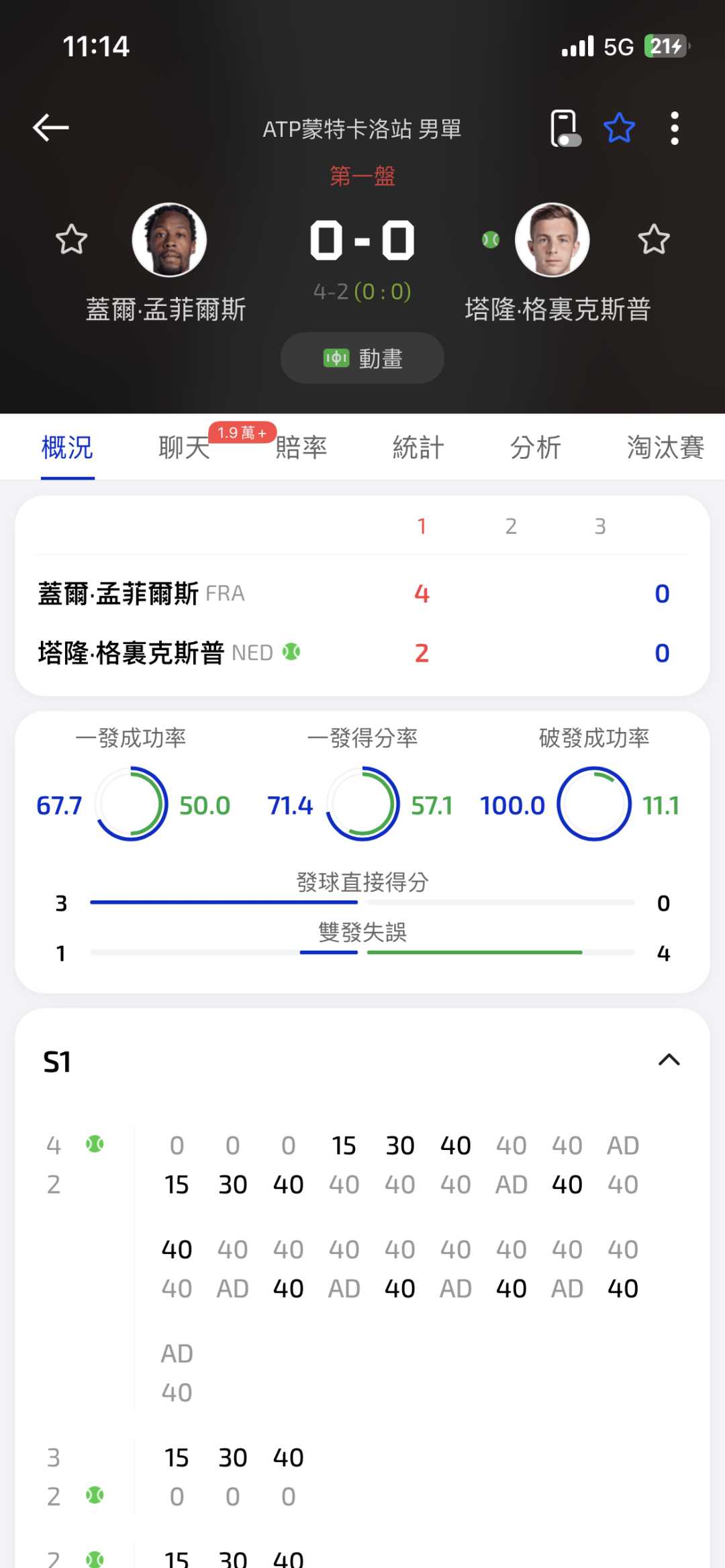Viewport: 725px width, 1568px height.
Task: Collapse the S1 set details
Action: click(669, 1060)
